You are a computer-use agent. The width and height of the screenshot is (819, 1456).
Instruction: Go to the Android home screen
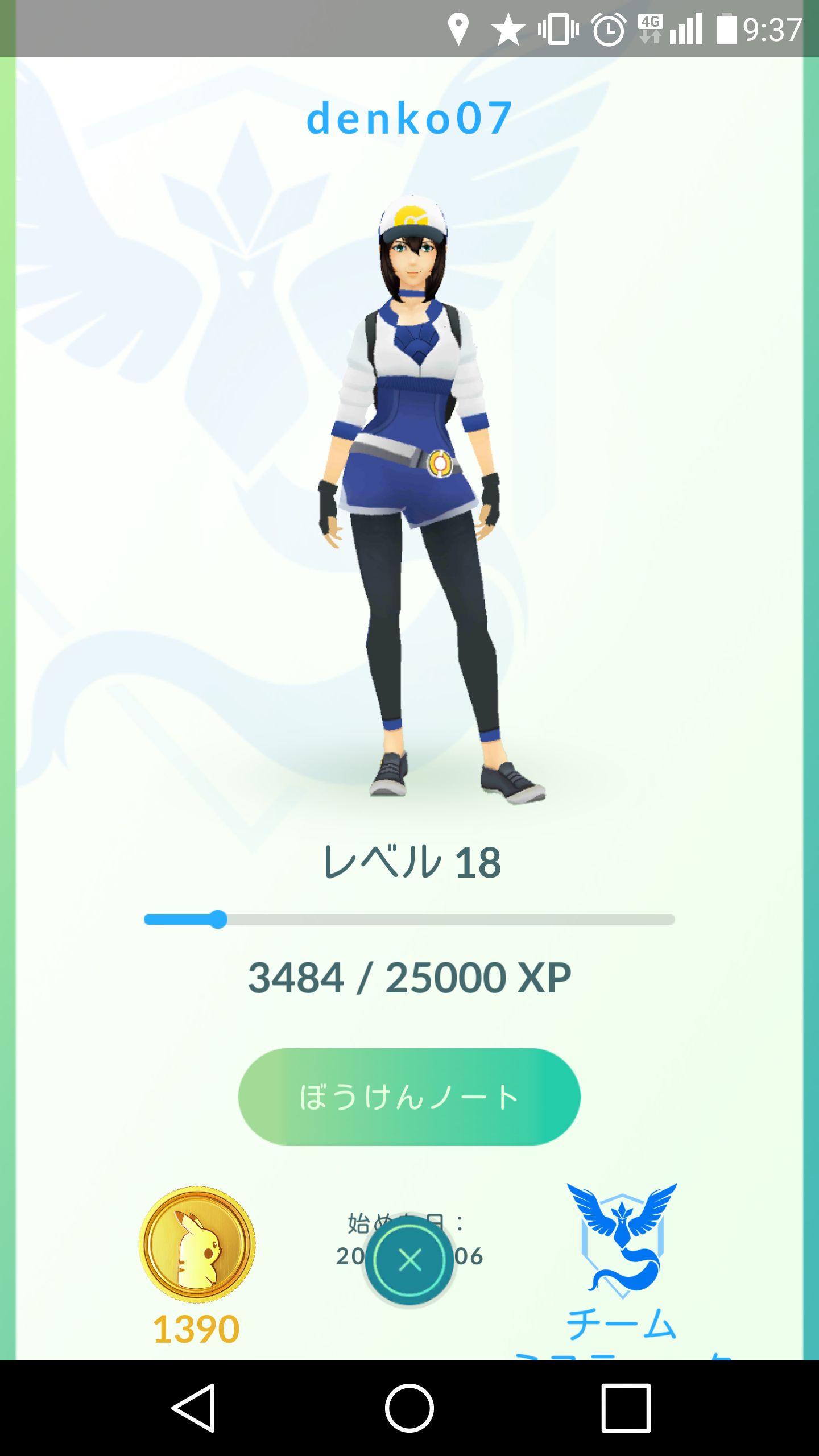[x=409, y=1408]
